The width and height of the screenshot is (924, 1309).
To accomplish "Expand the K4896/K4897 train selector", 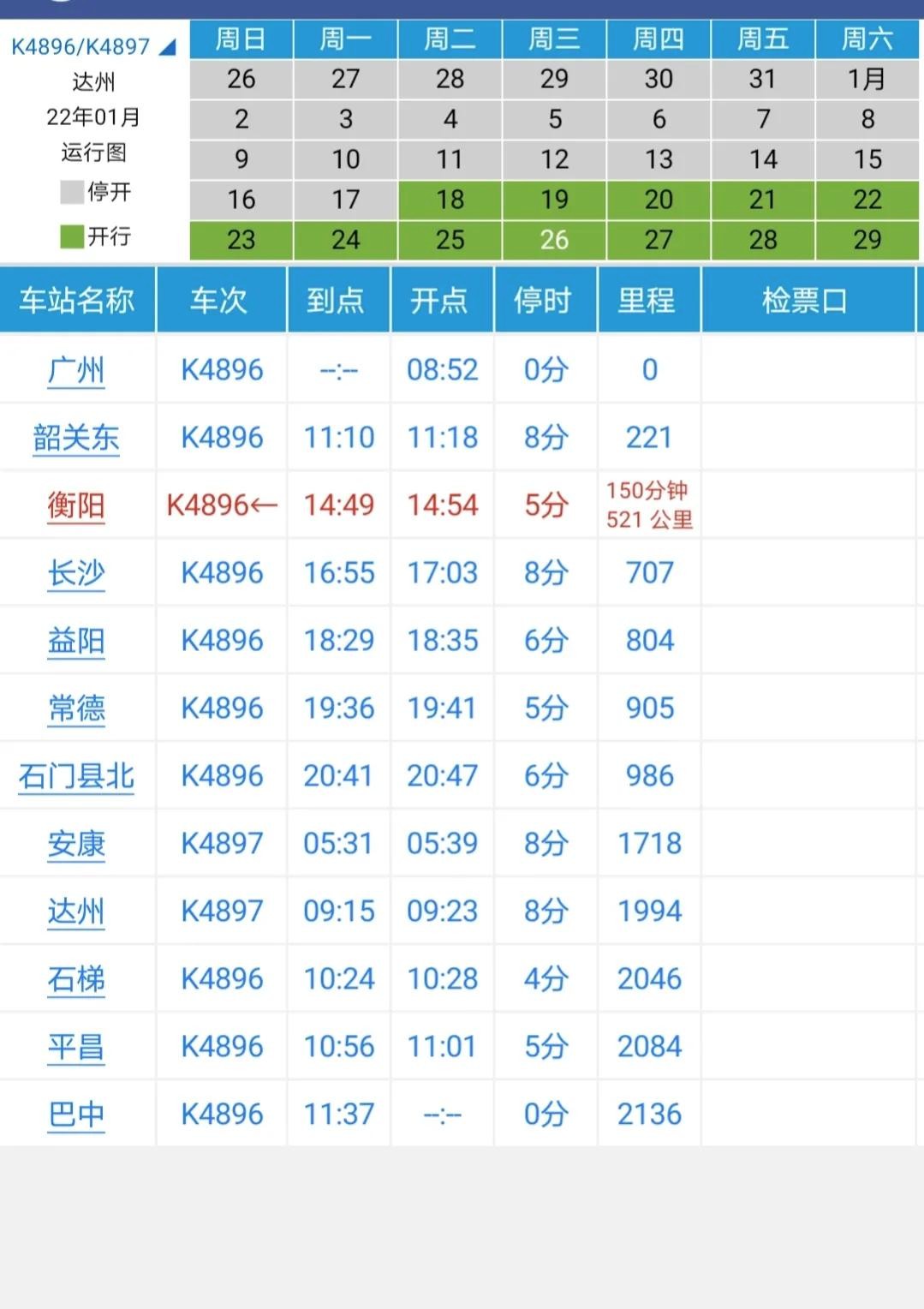I will tap(92, 46).
